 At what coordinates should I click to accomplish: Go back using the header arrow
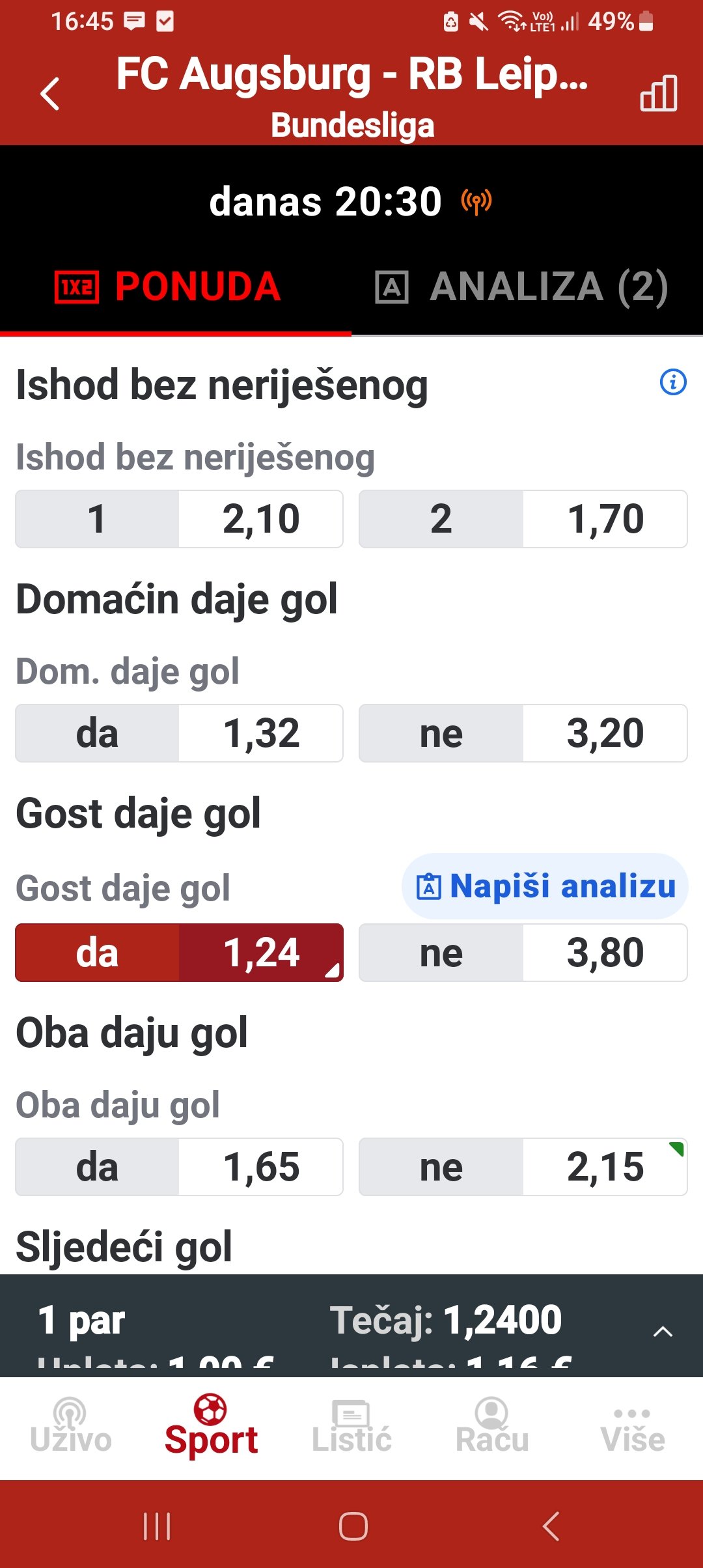(x=49, y=94)
